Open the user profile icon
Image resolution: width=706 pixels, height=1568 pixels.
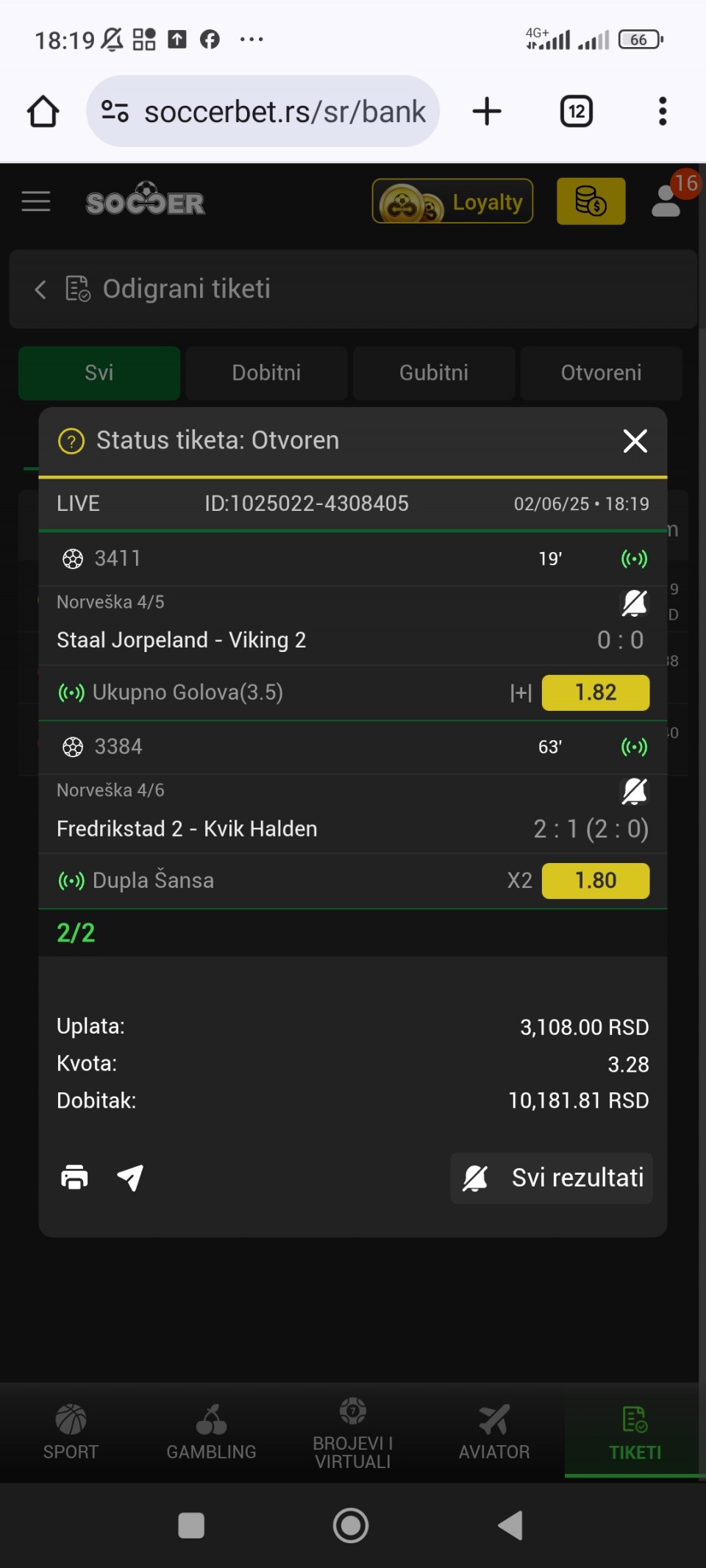pos(668,200)
